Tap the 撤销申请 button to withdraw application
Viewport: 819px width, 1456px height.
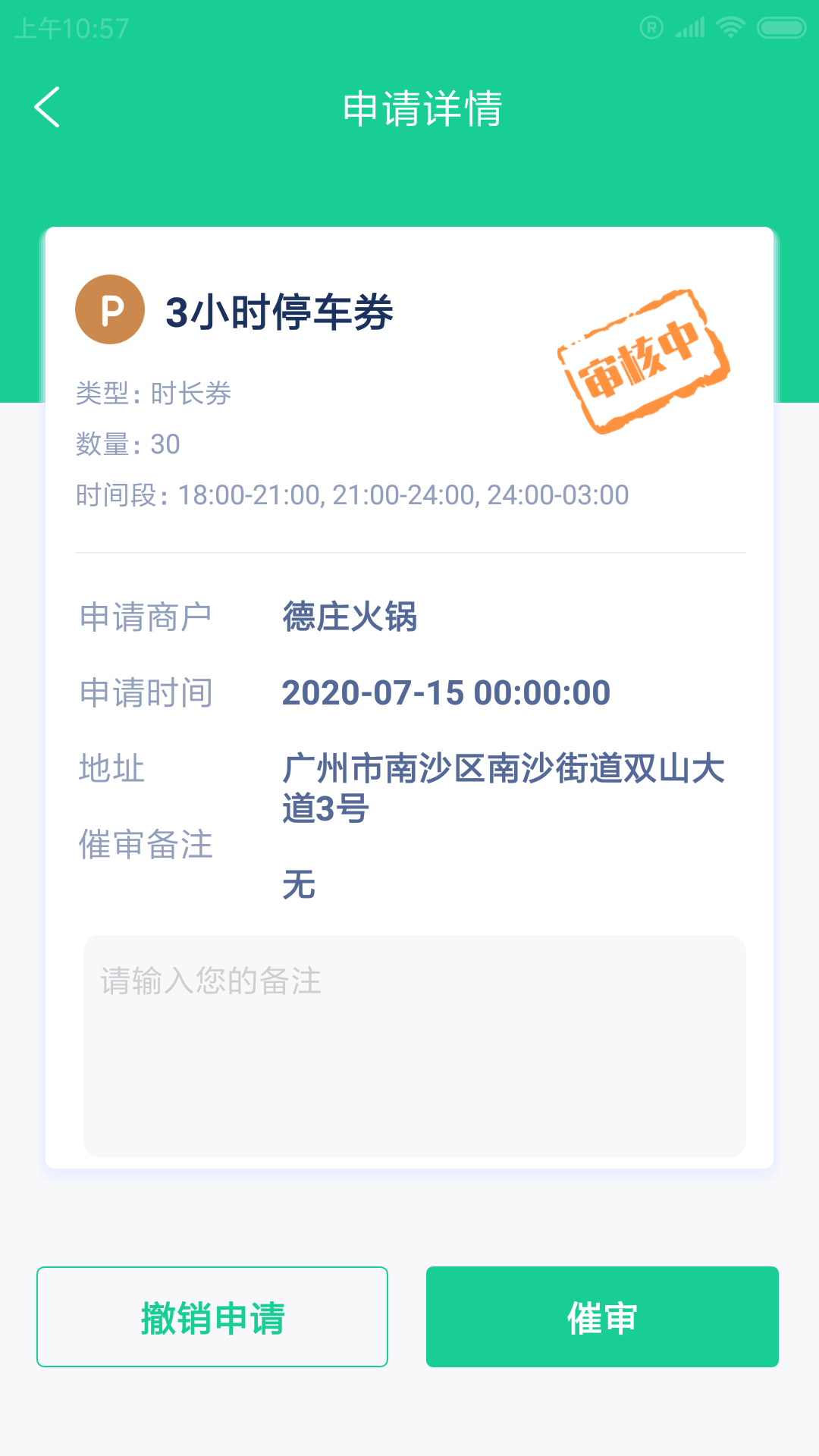tap(212, 1316)
